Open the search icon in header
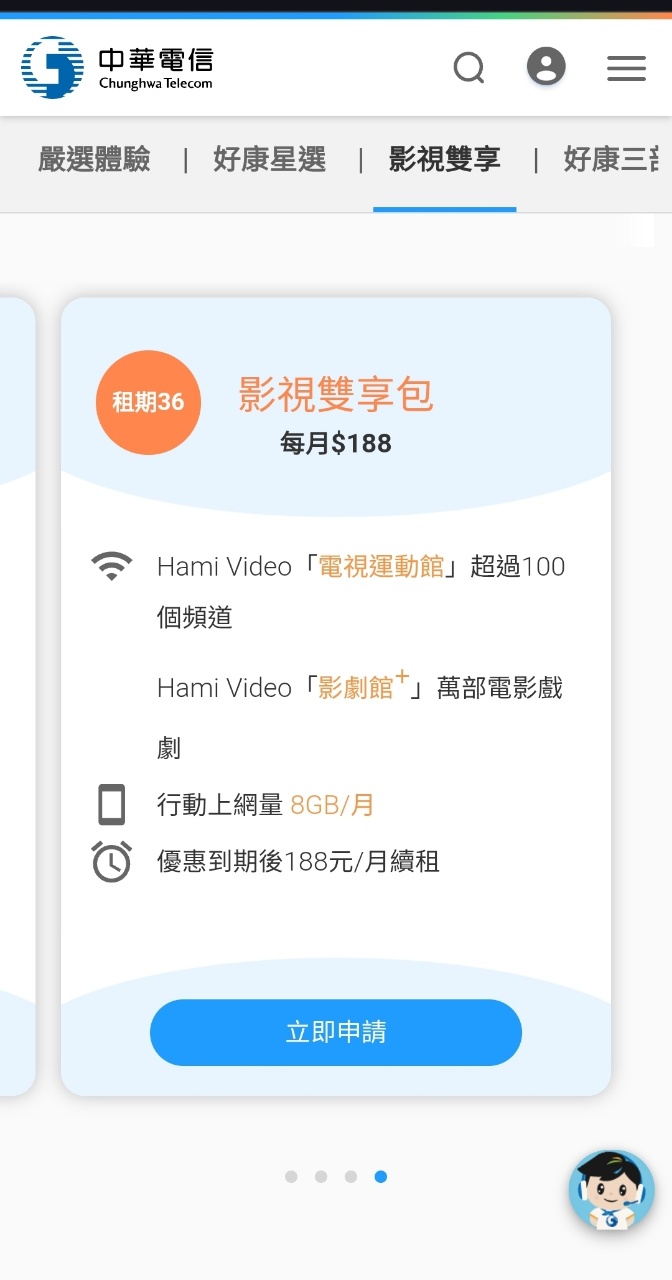The height and width of the screenshot is (1280, 672). (x=468, y=68)
